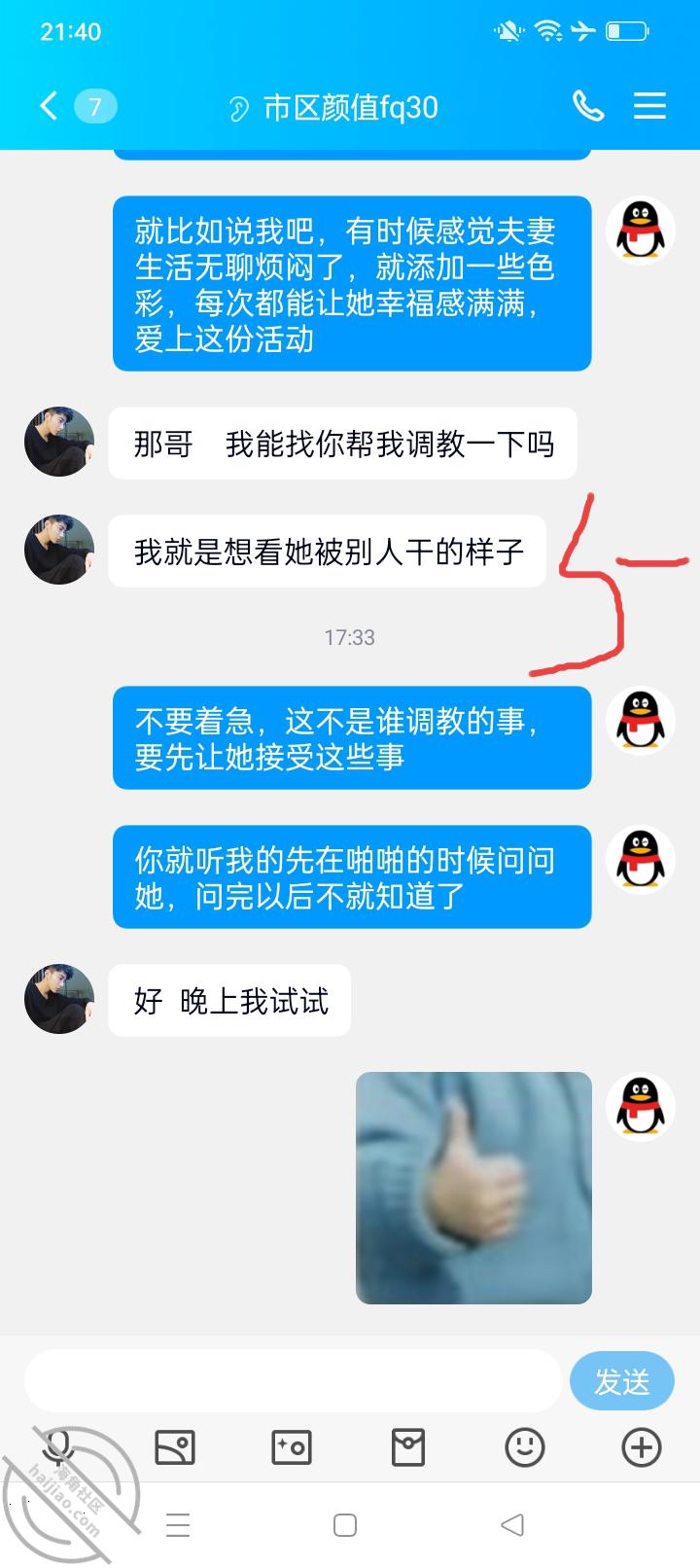Image resolution: width=700 pixels, height=1568 pixels.
Task: Open the camera to take a photo
Action: pyautogui.click(x=292, y=1447)
